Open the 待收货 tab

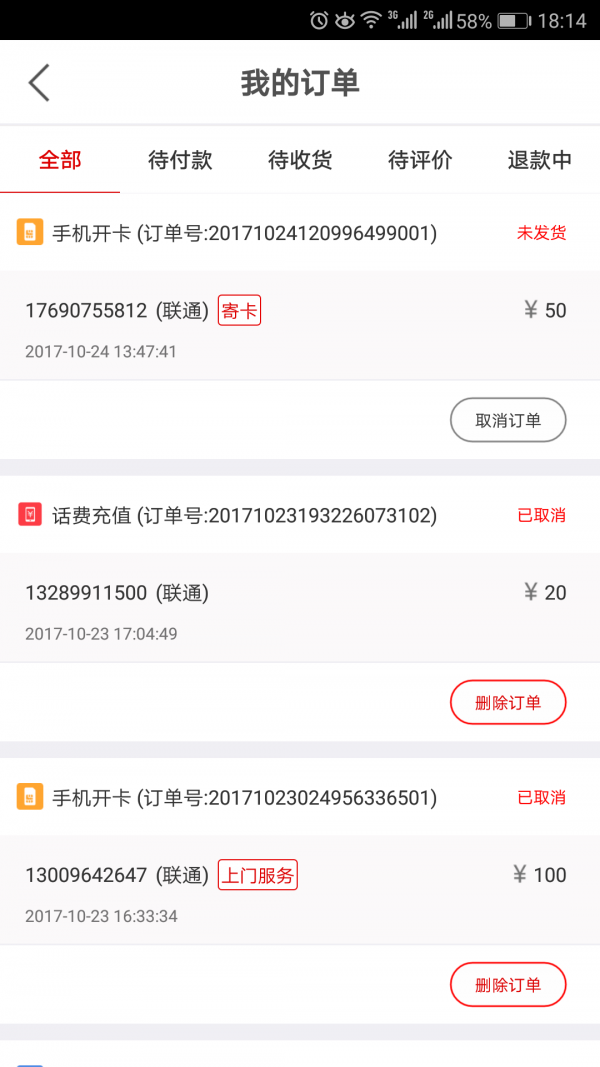point(300,160)
